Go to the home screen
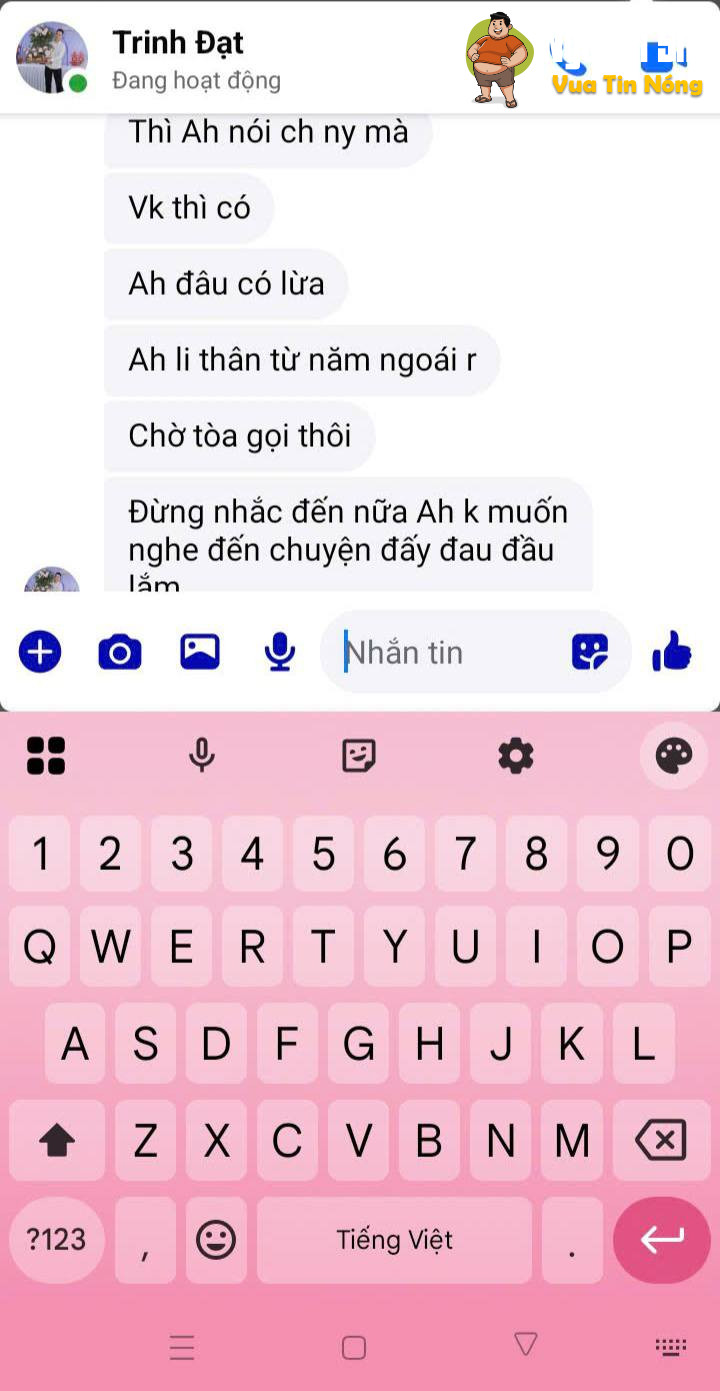This screenshot has height=1391, width=720. [354, 1347]
